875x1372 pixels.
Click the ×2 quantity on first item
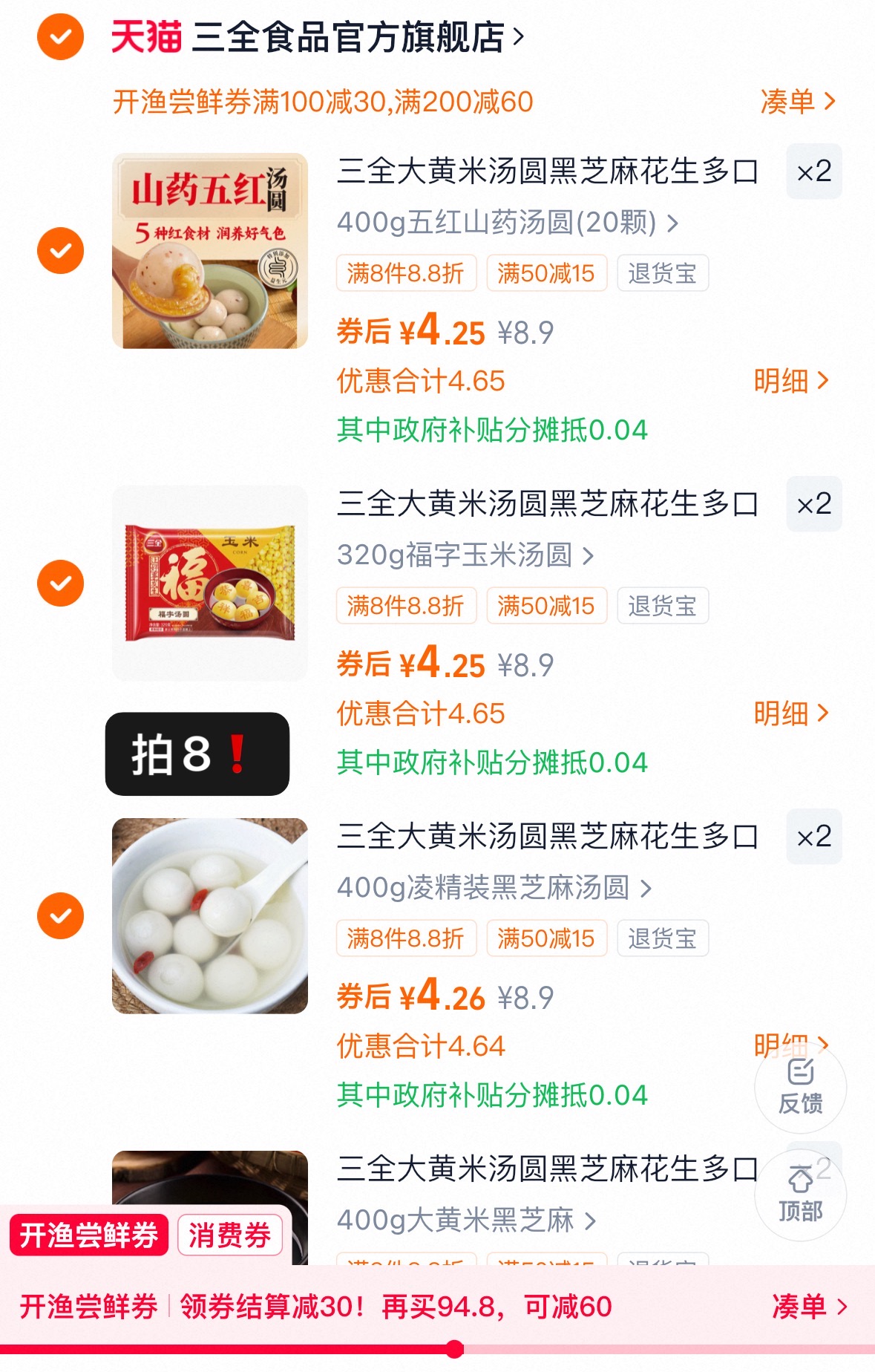tap(813, 172)
